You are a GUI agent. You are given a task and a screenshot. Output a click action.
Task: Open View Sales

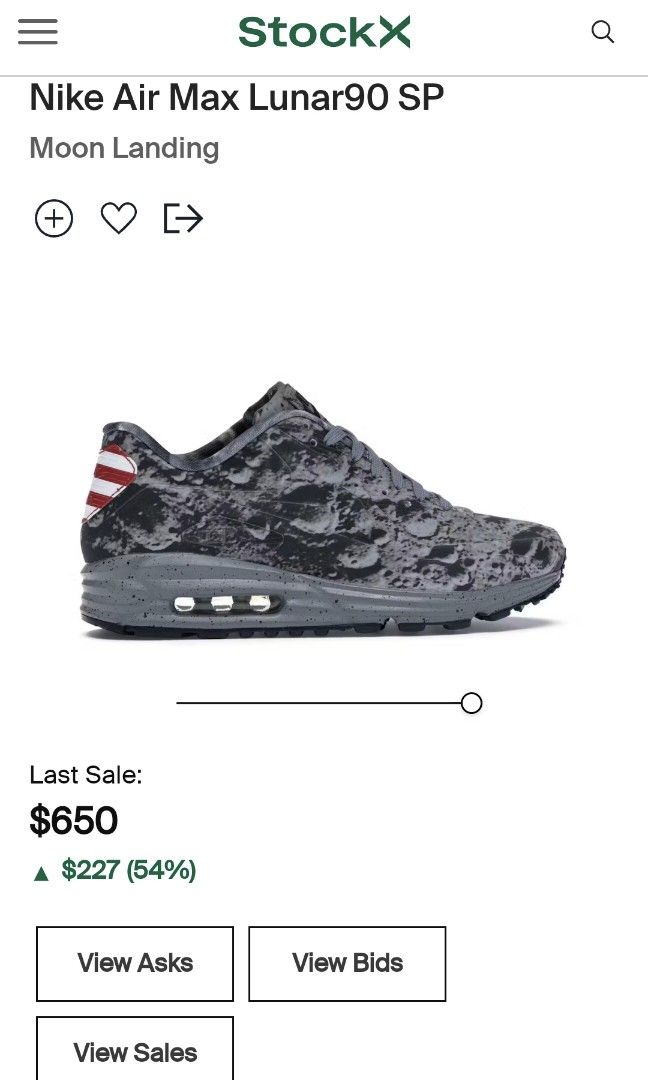[135, 1050]
